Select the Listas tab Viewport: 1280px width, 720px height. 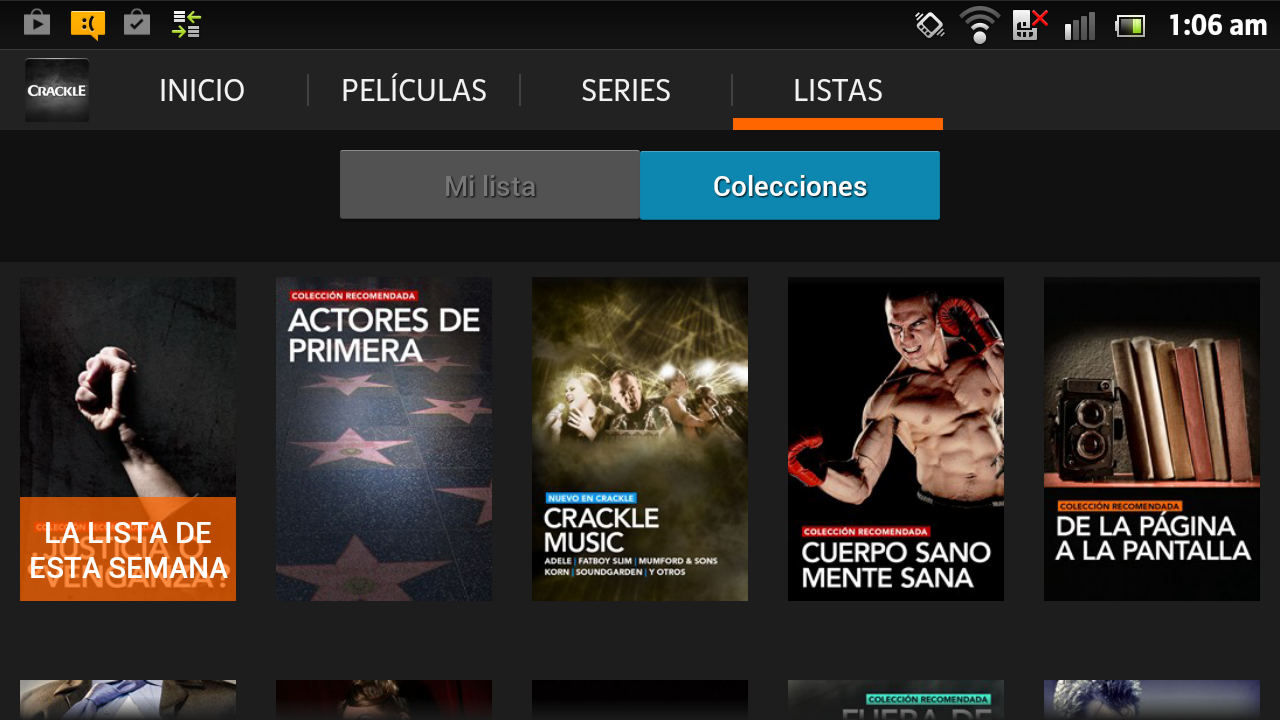(838, 90)
